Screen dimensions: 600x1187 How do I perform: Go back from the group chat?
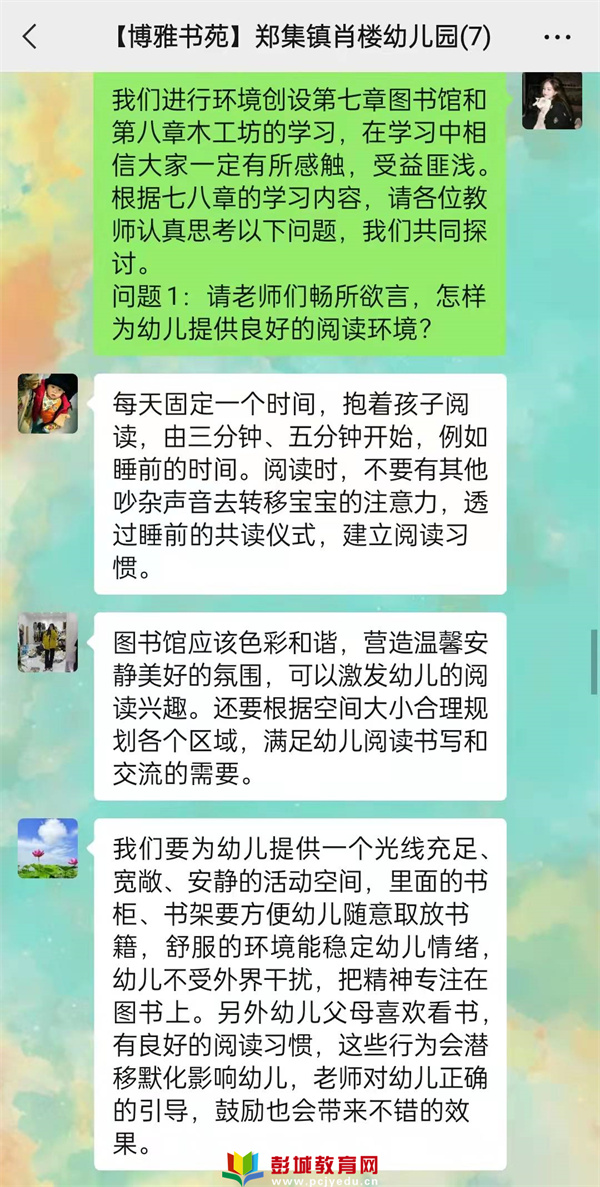[30, 37]
